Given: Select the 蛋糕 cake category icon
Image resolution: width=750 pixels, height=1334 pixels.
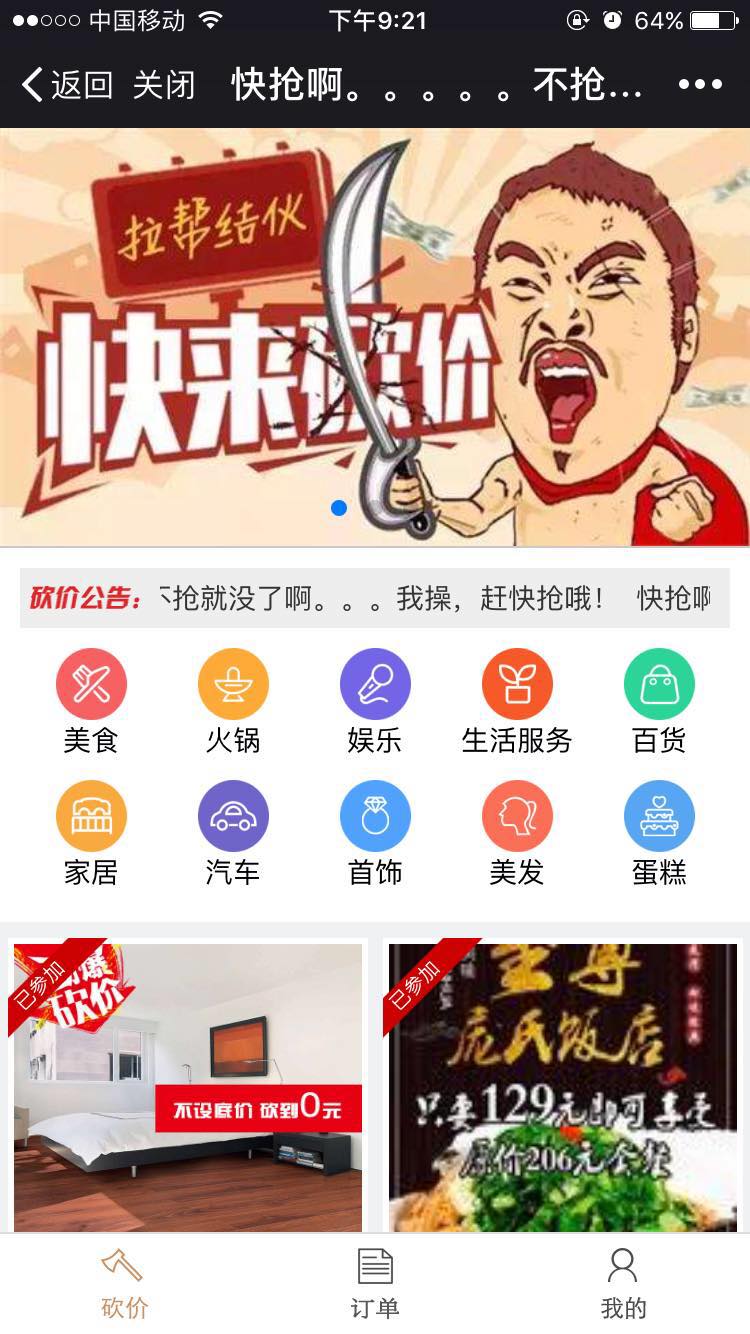Looking at the screenshot, I should point(659,816).
